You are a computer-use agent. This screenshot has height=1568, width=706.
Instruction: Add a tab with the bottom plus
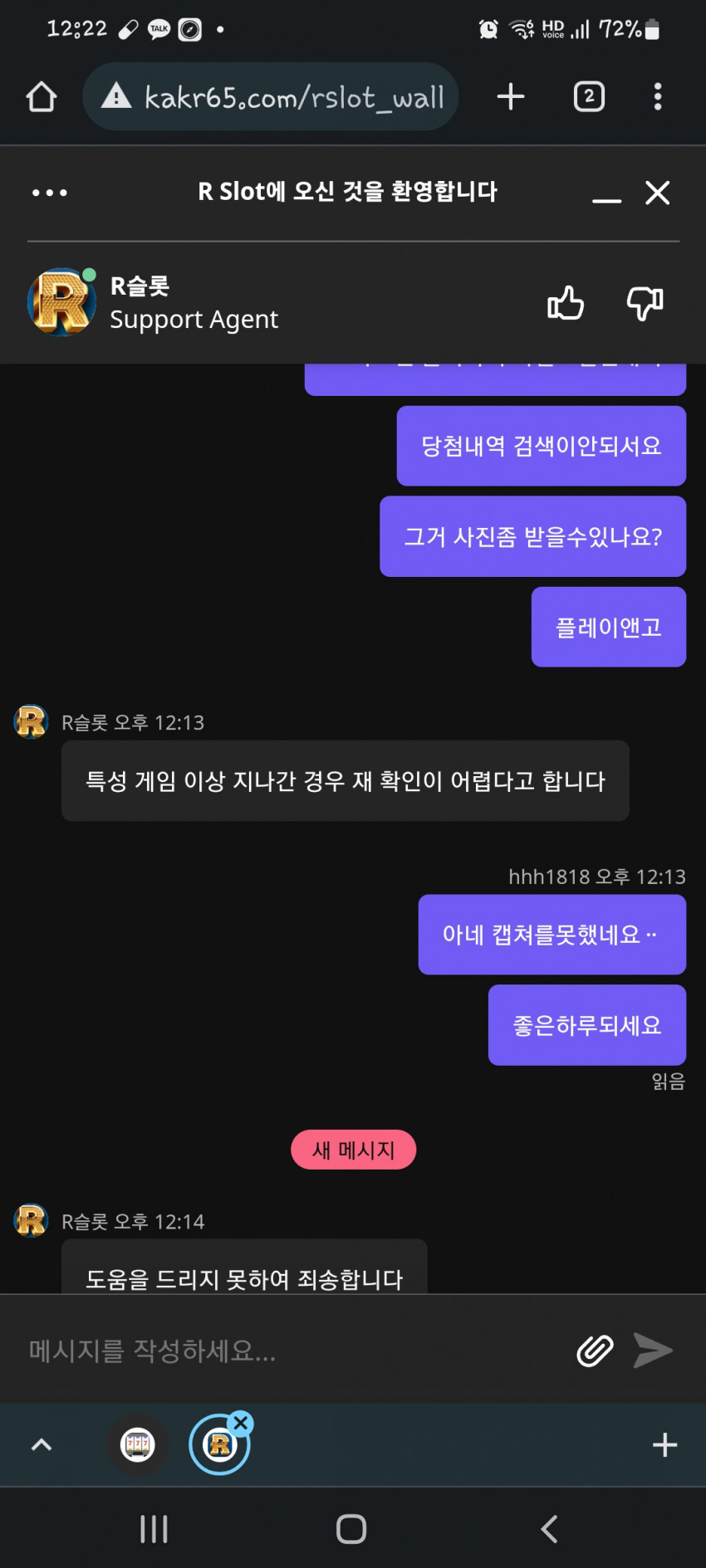(664, 1445)
